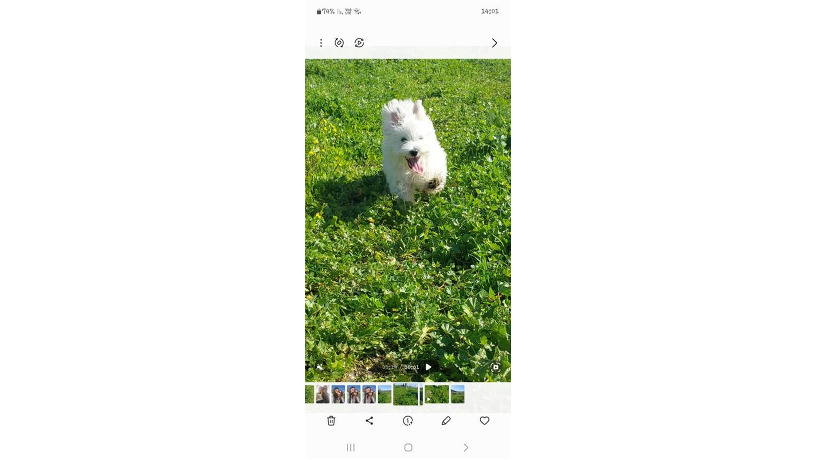This screenshot has height=460, width=816.
Task: Share this video
Action: (369, 421)
